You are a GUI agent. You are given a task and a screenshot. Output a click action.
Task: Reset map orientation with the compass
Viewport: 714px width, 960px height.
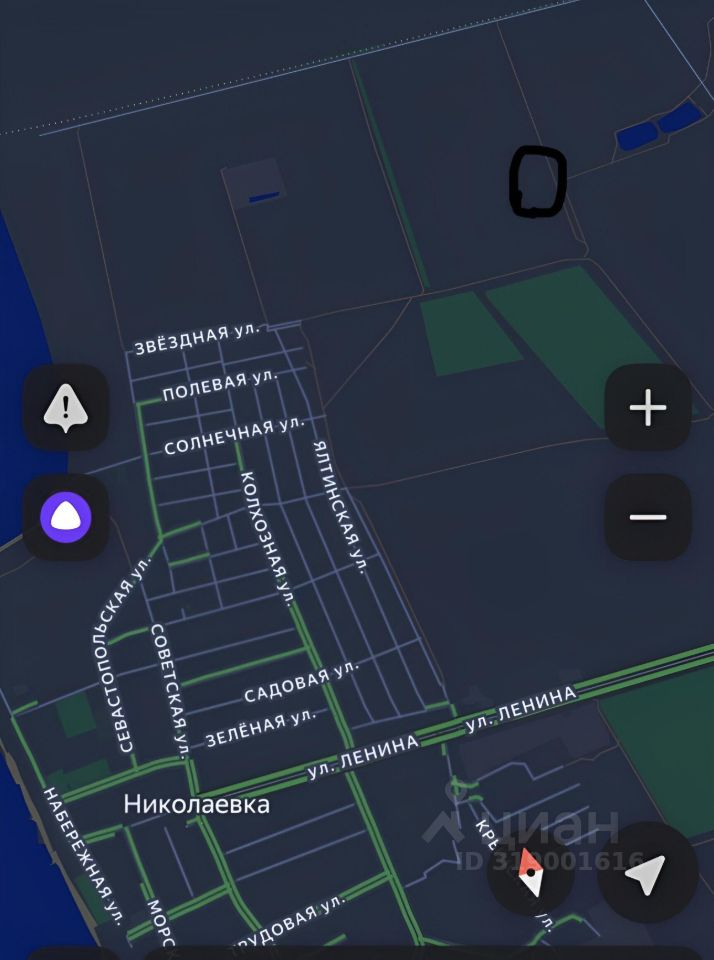[530, 875]
